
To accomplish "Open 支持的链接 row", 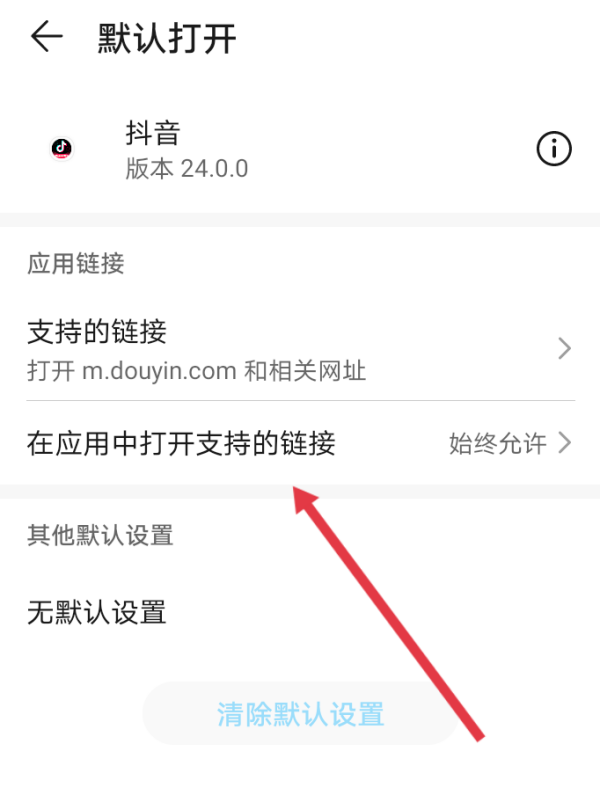I will 300,348.
